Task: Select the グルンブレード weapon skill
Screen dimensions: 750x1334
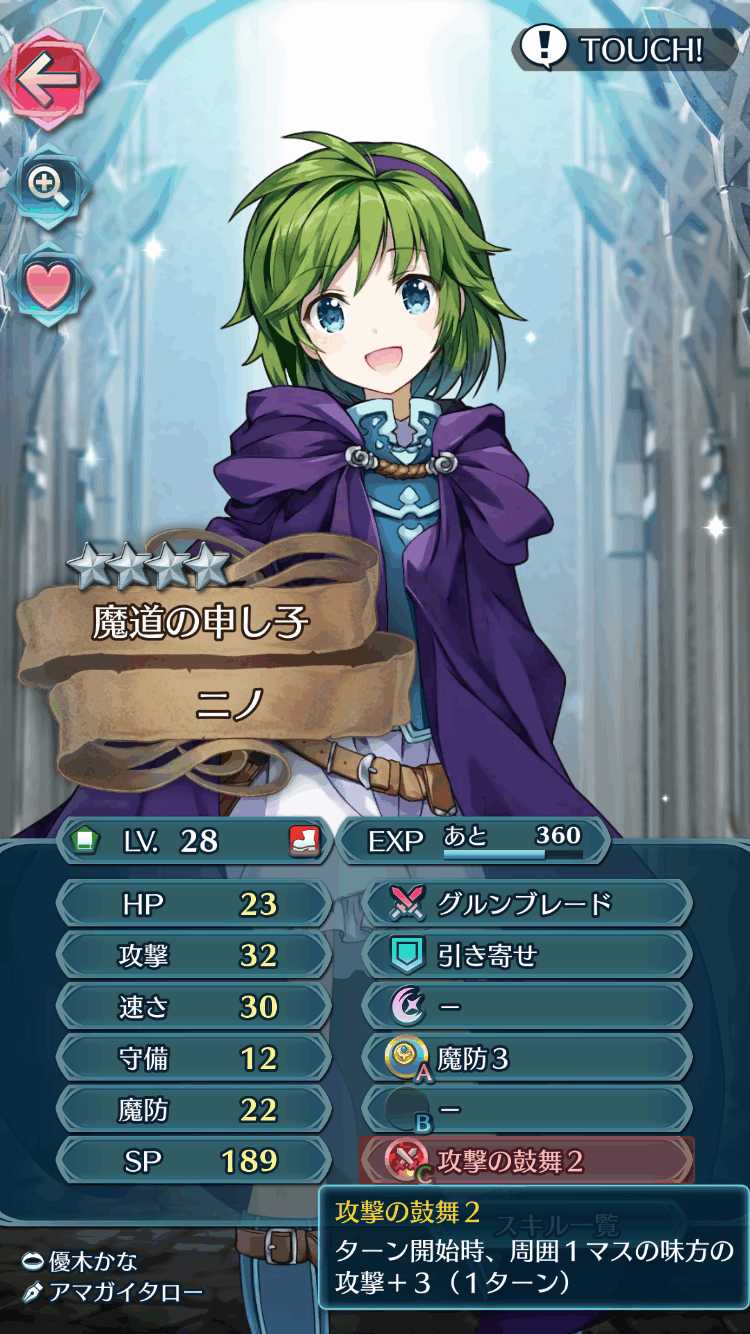Action: (525, 904)
